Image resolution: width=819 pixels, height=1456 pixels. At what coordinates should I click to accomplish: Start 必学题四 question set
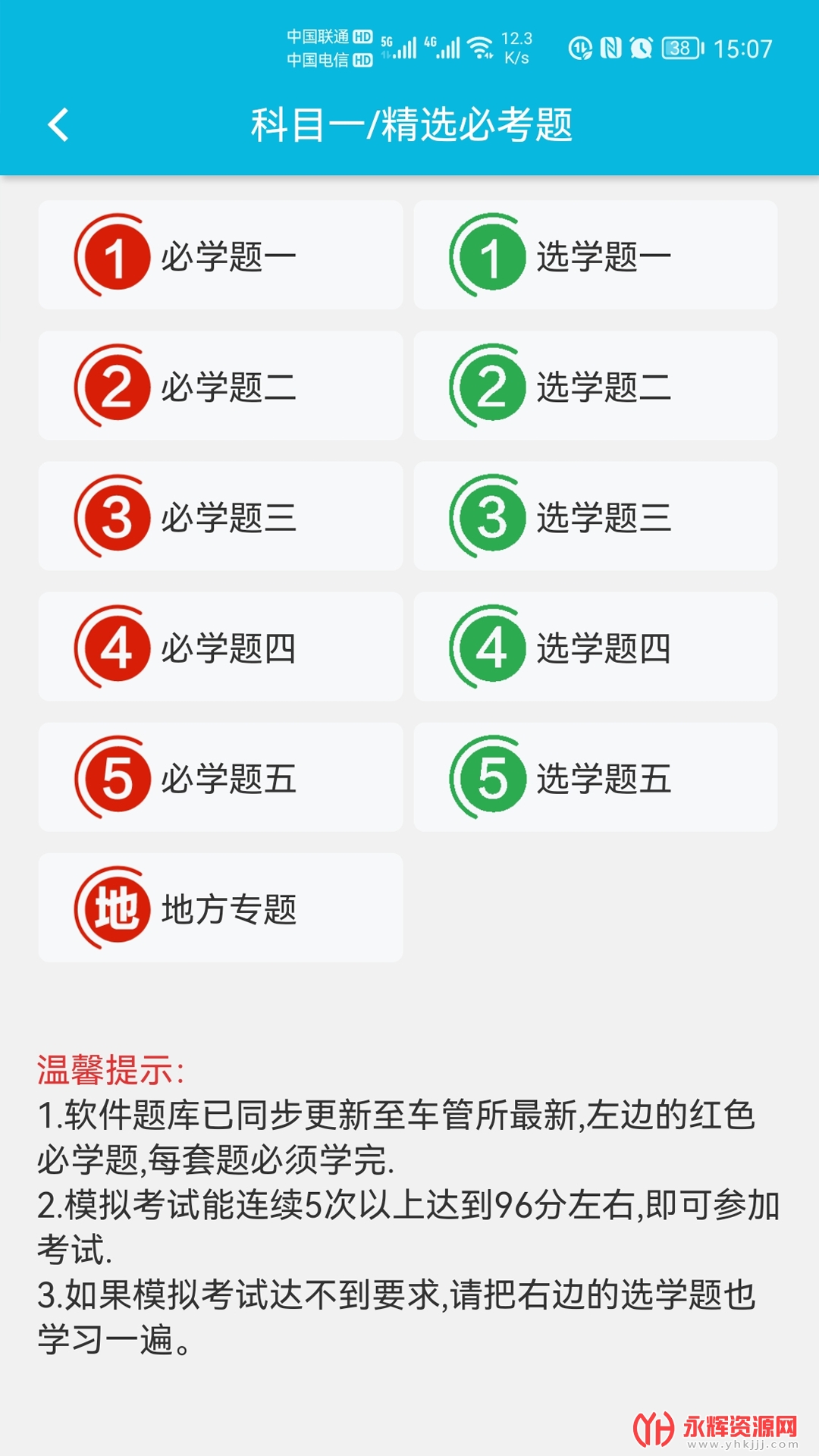(x=220, y=647)
